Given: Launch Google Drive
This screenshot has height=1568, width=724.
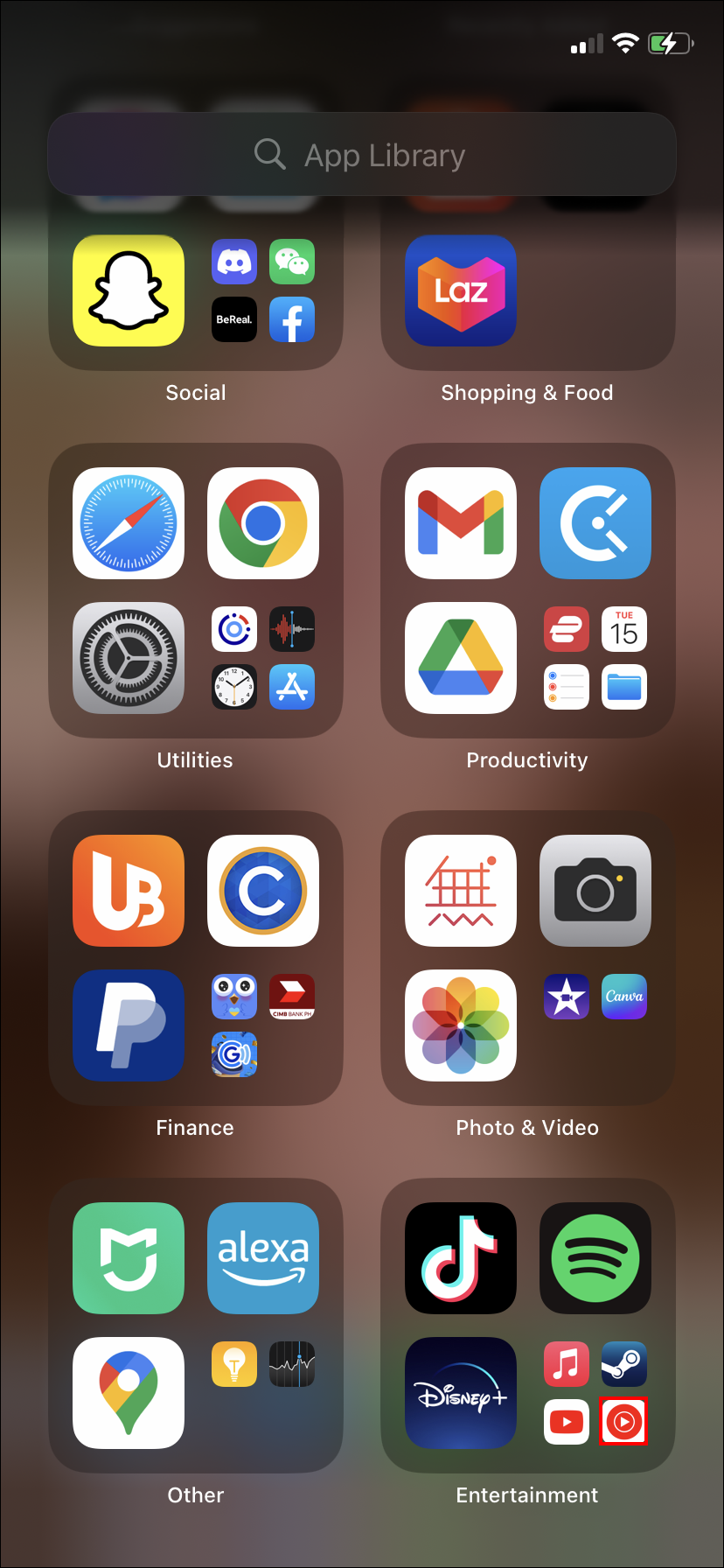Looking at the screenshot, I should click(x=461, y=658).
